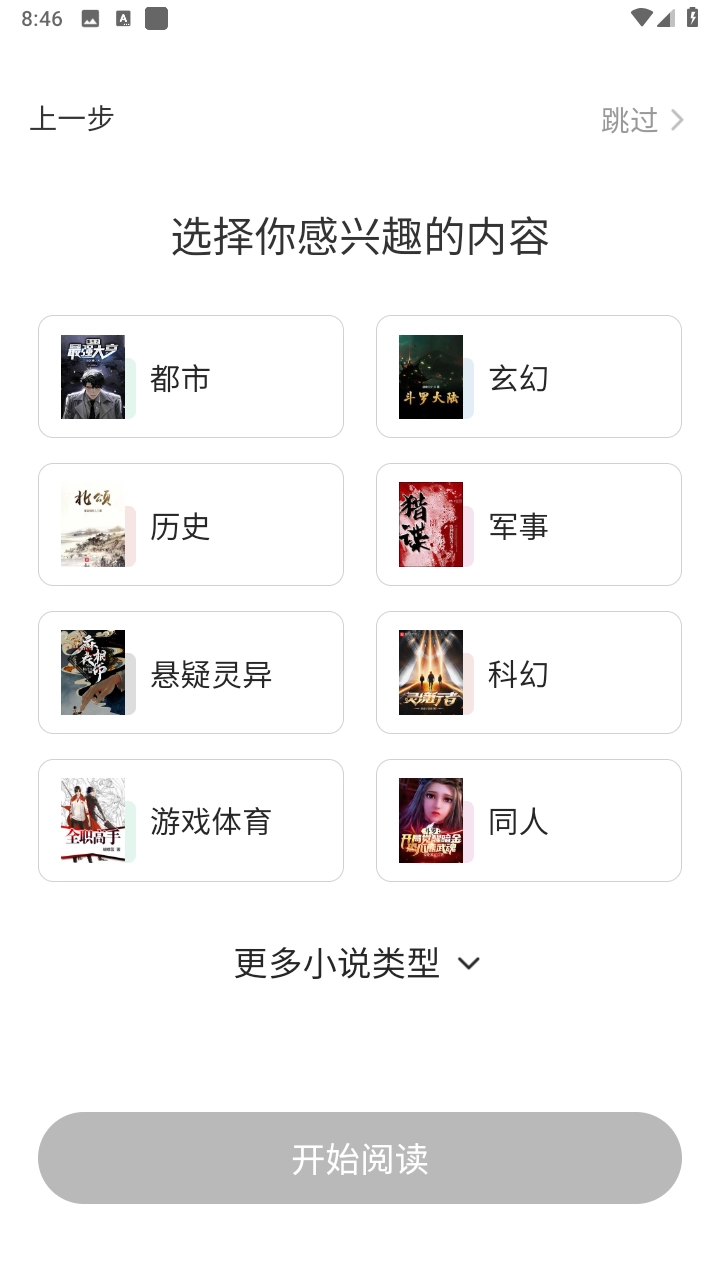This screenshot has width=720, height=1280.
Task: Click the 悬疑灵异 cover artwork
Action: point(93,672)
